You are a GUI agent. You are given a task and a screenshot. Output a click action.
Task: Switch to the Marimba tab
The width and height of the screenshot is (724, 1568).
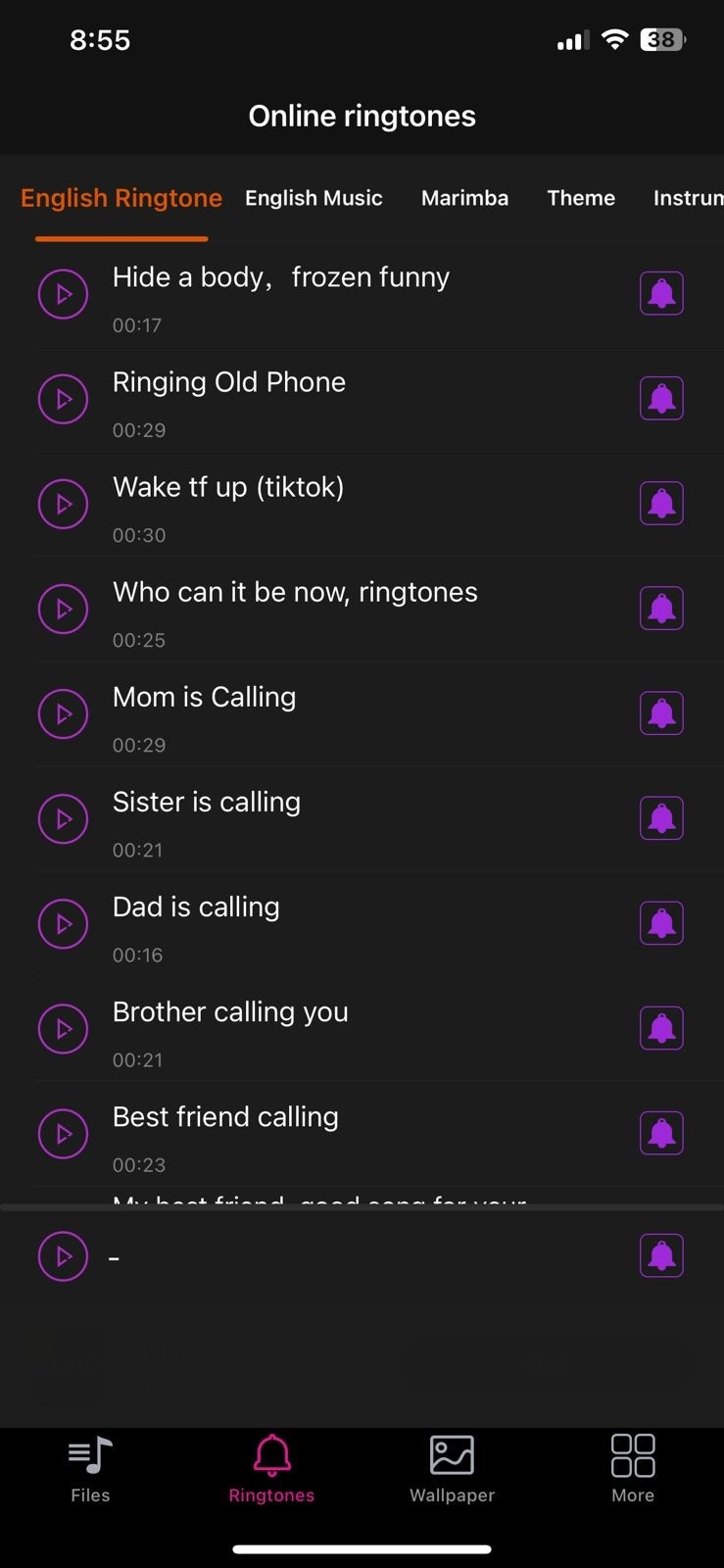[x=464, y=197]
